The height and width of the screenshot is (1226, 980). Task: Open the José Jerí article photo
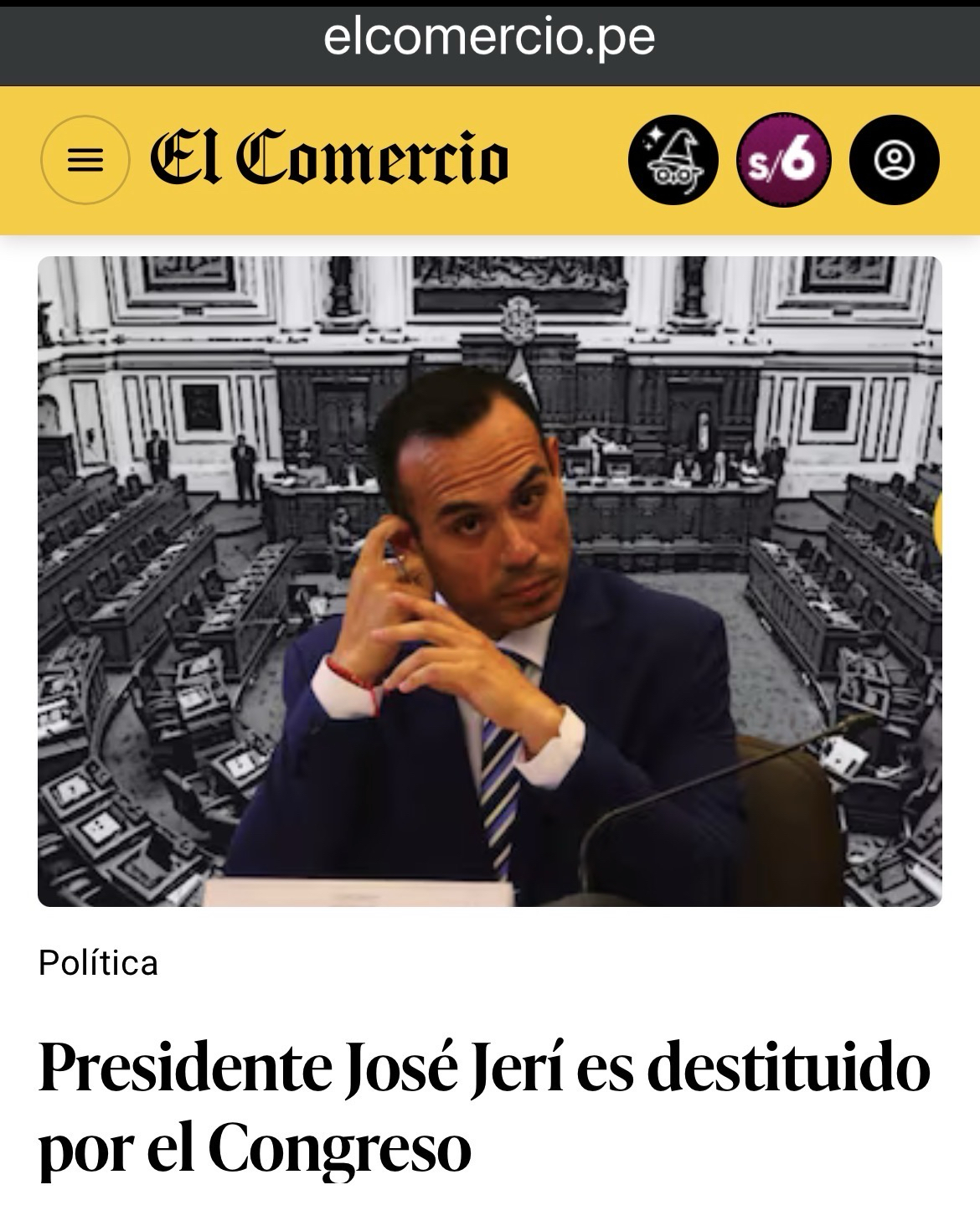click(490, 581)
